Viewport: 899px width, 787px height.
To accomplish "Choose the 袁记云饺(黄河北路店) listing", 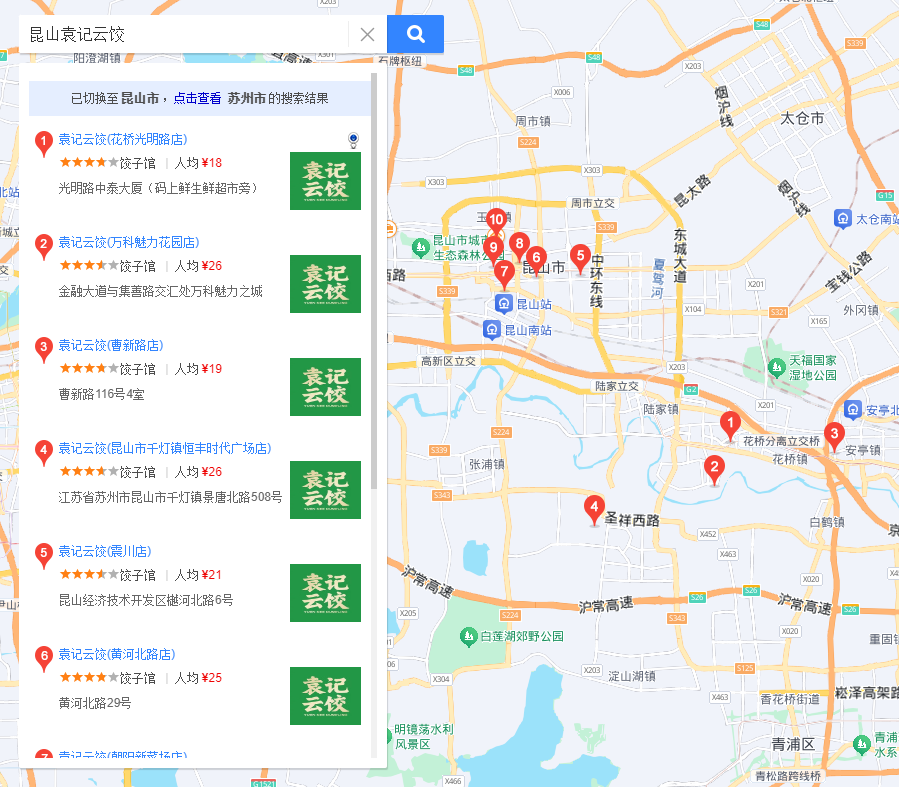I will tap(116, 654).
